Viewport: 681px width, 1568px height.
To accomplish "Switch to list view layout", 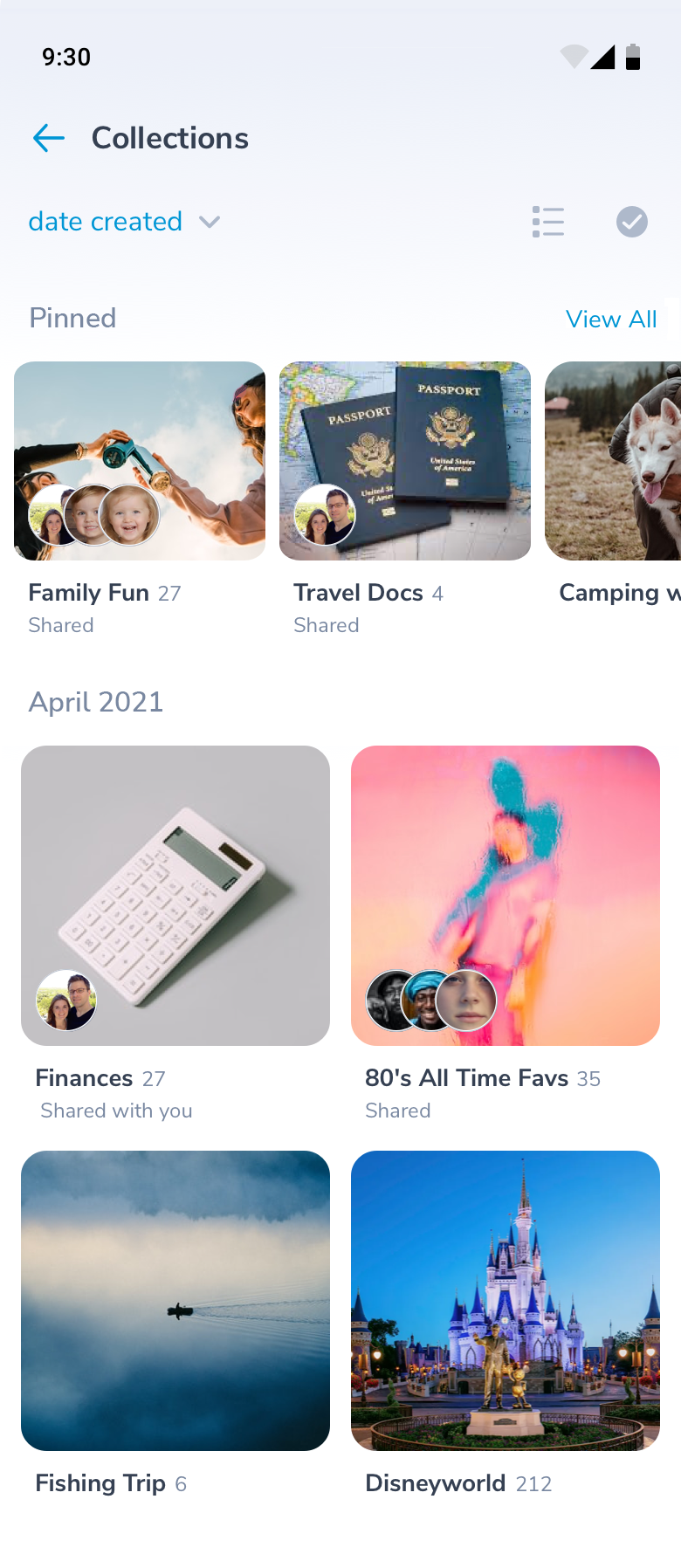I will [548, 222].
